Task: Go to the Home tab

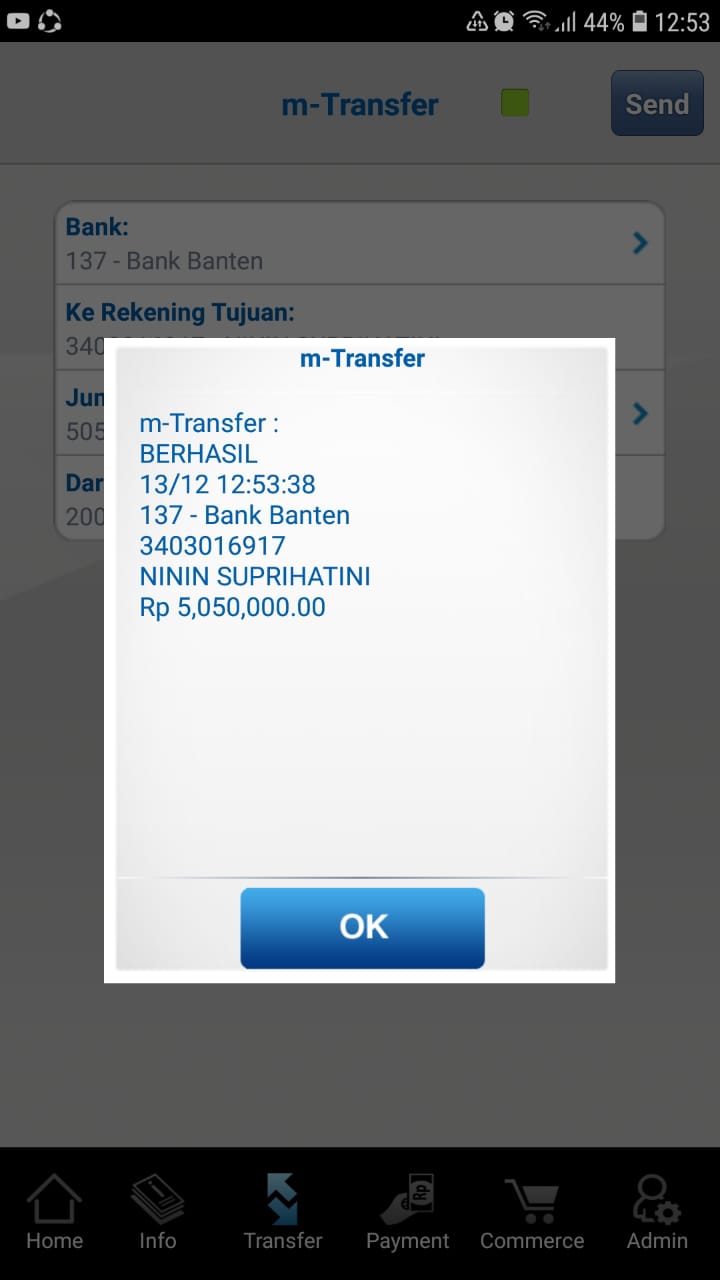Action: click(54, 1212)
